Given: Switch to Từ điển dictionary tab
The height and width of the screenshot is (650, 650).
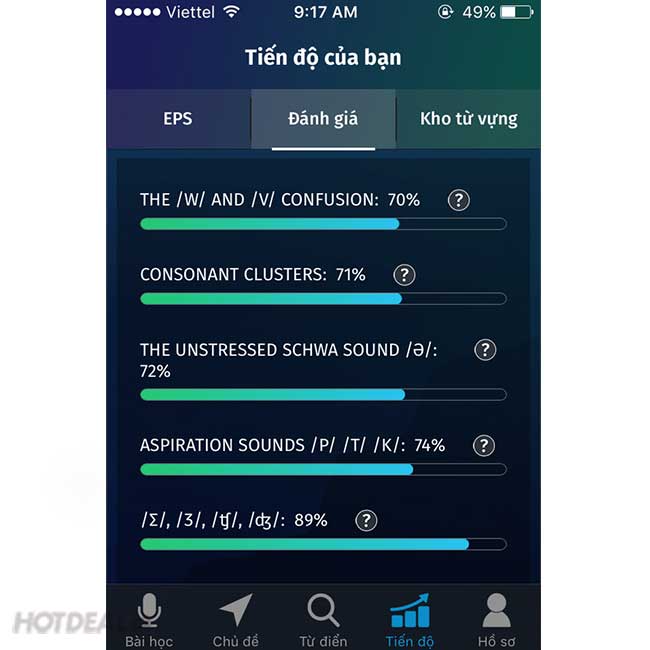Looking at the screenshot, I should click(x=323, y=620).
